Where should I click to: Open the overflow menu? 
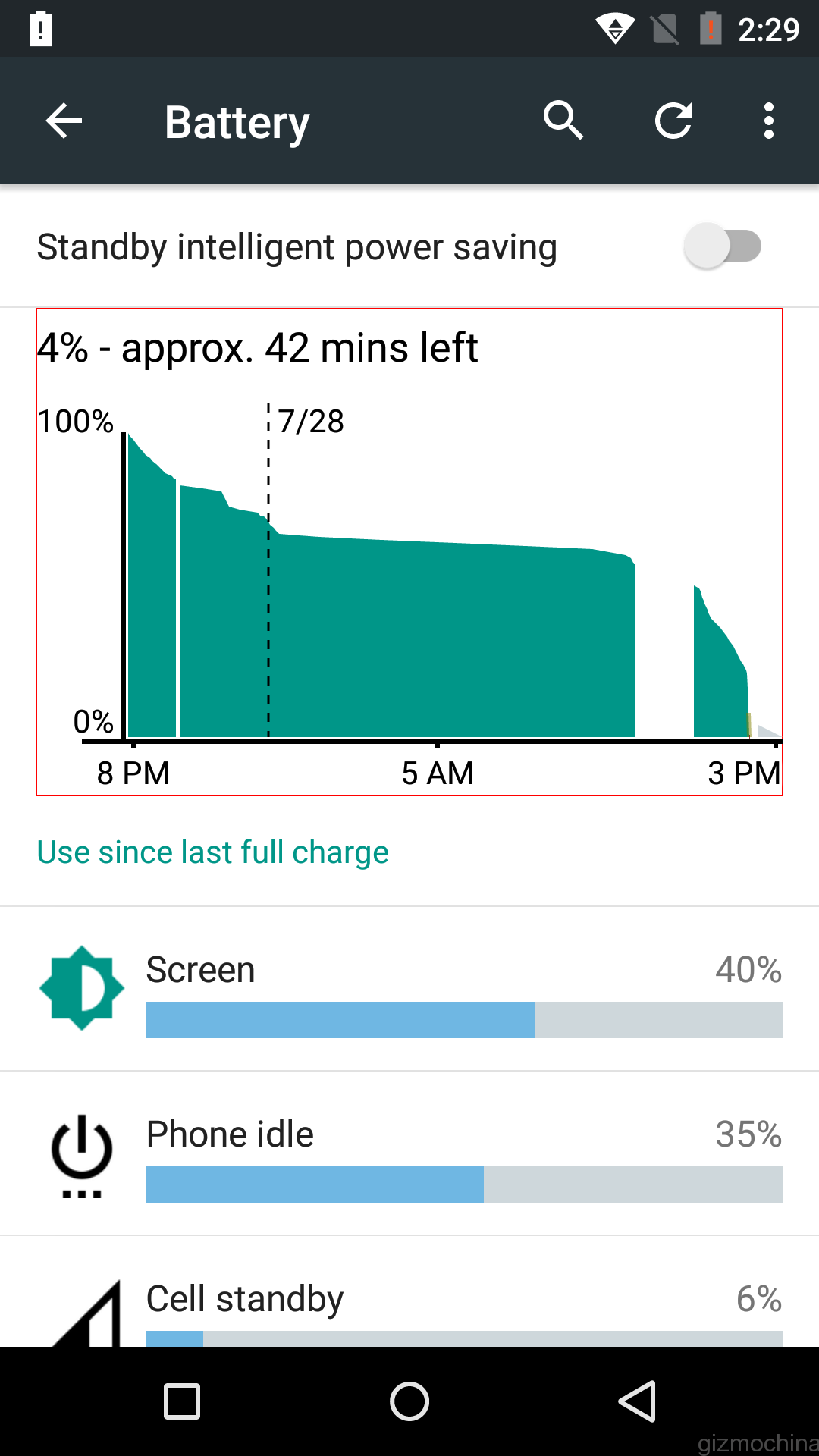(x=769, y=121)
